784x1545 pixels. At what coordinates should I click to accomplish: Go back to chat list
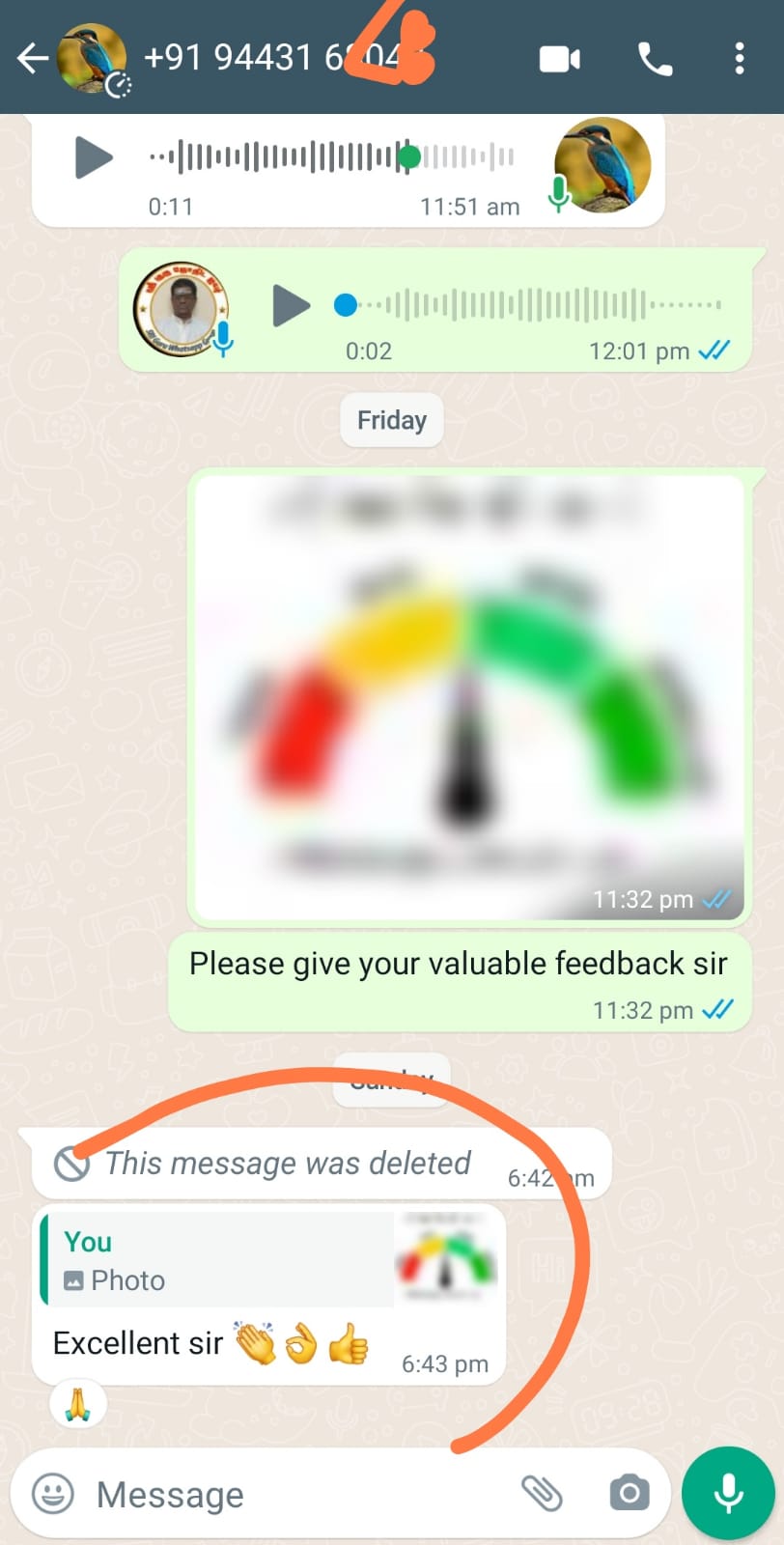(x=32, y=58)
